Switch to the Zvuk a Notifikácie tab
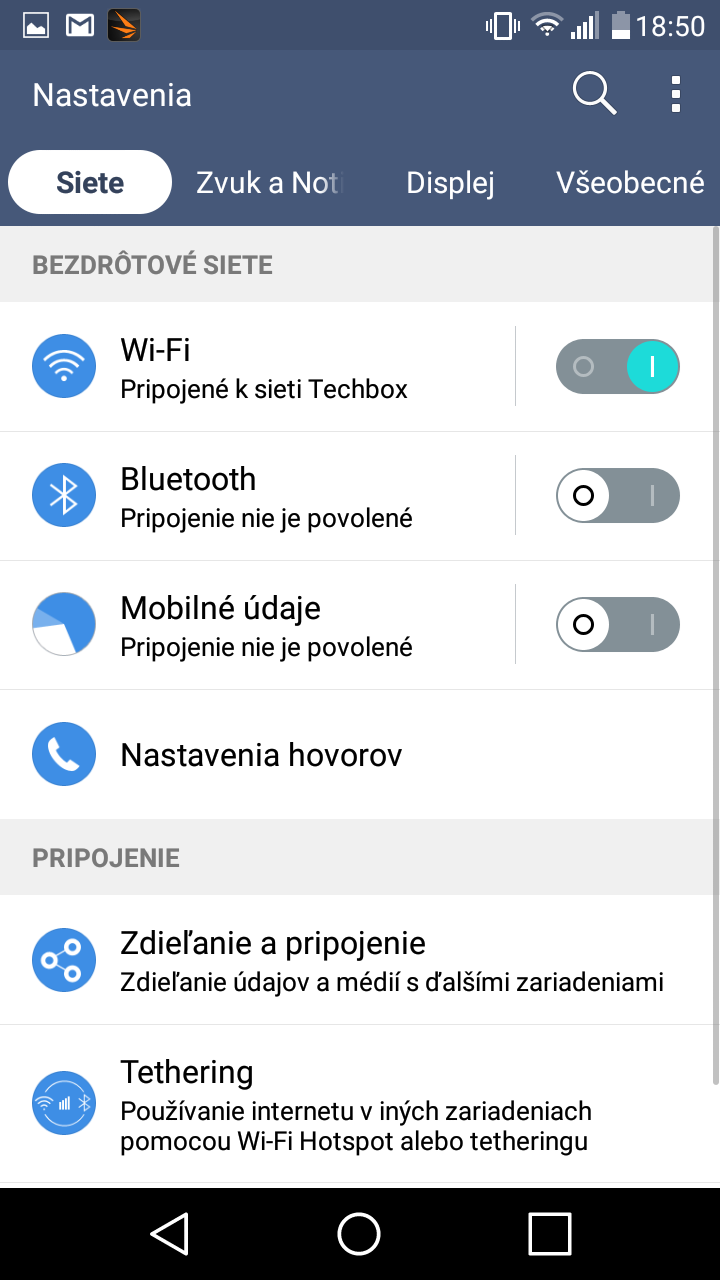 [270, 182]
